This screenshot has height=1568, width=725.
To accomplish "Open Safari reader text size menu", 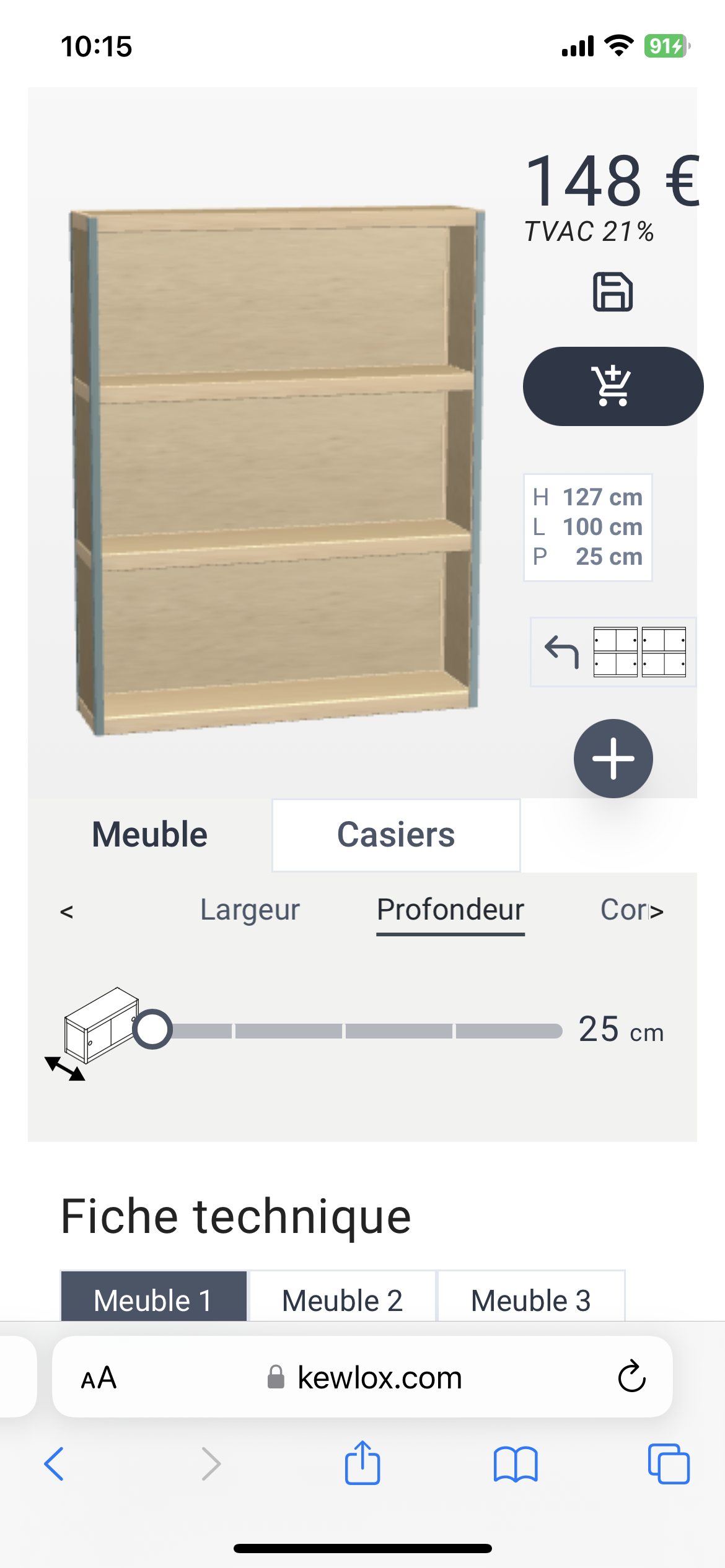I will 99,1377.
